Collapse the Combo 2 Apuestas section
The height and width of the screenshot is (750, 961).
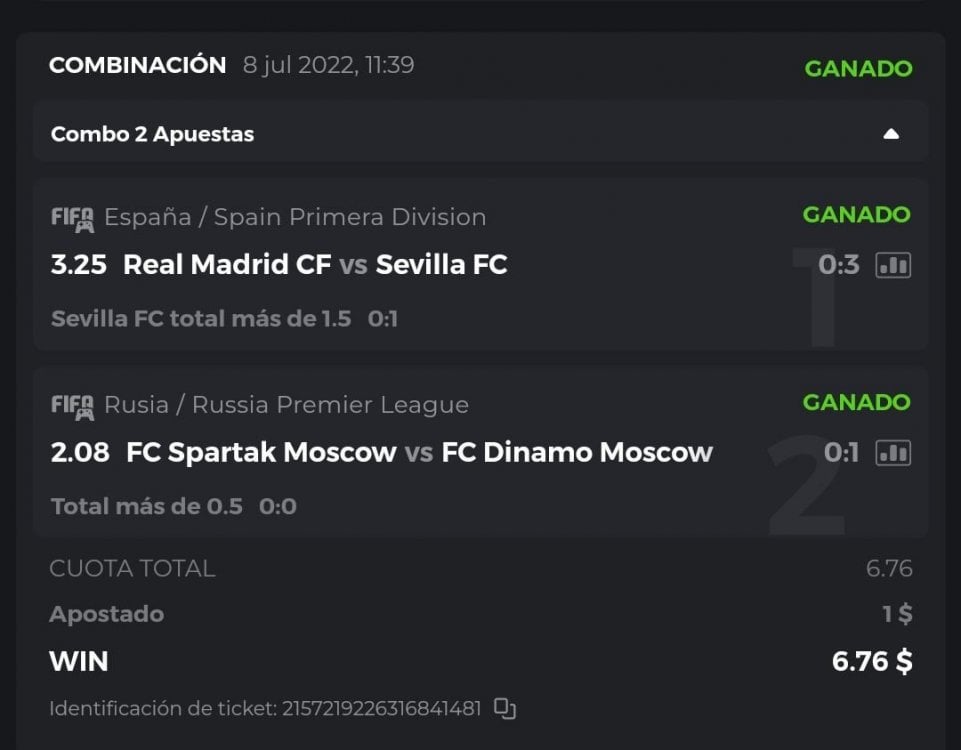point(891,134)
